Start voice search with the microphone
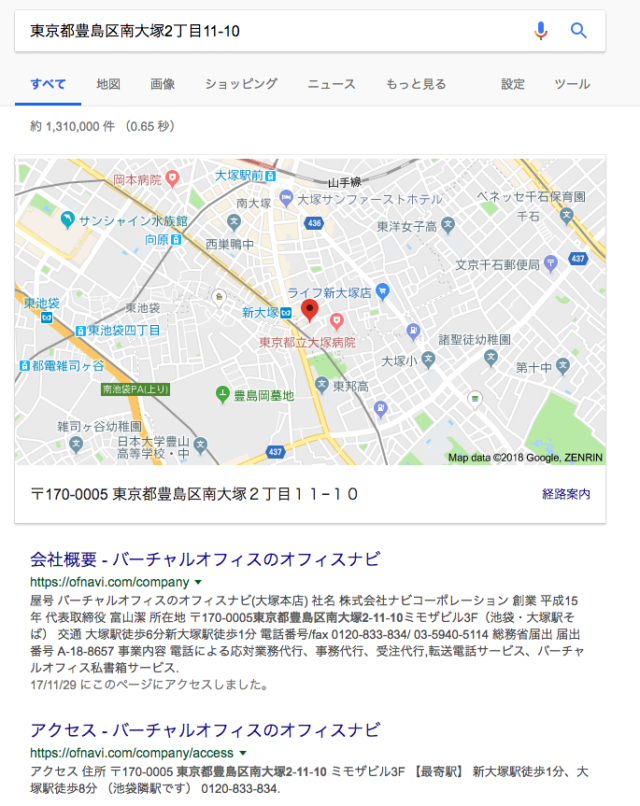The height and width of the screenshot is (806, 640). (x=541, y=31)
